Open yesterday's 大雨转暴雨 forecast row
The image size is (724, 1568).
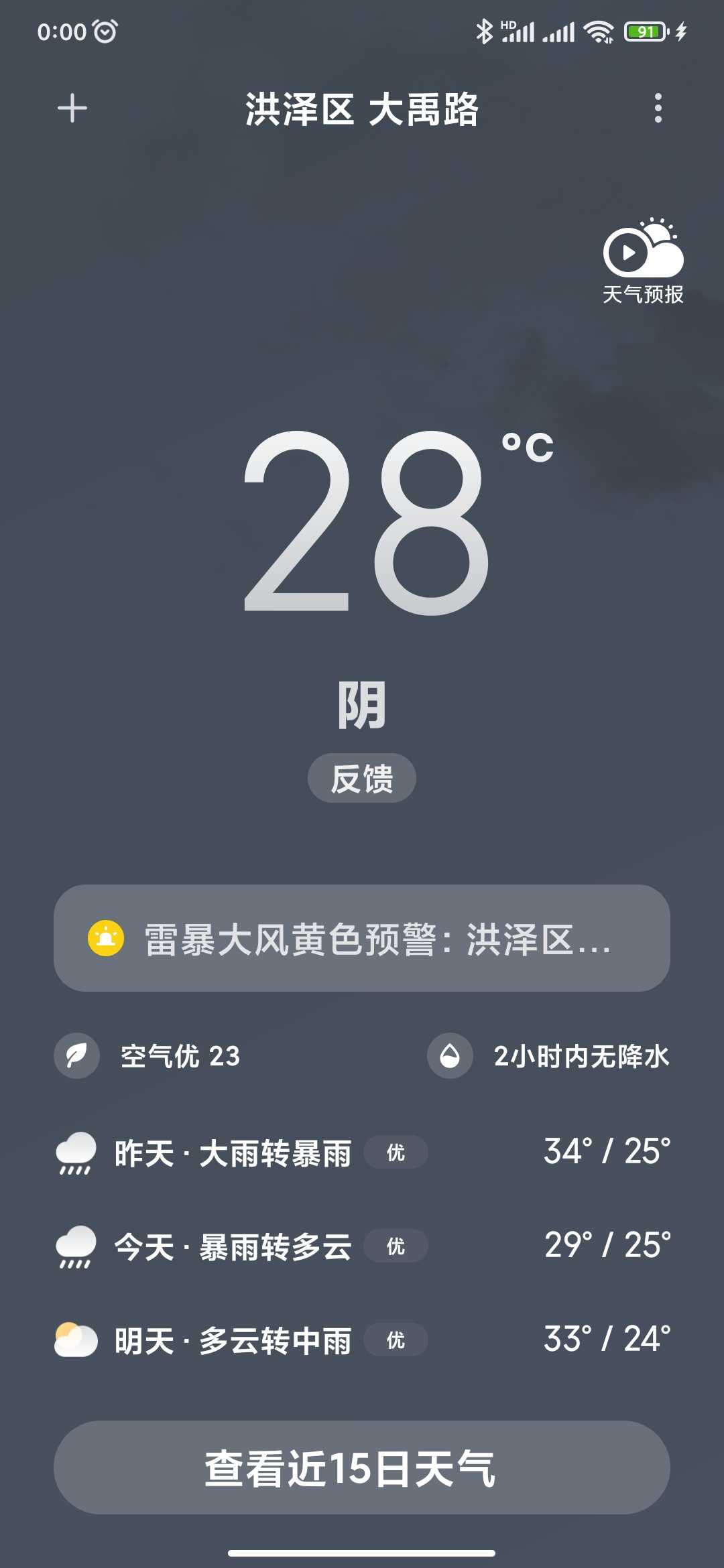(362, 1153)
